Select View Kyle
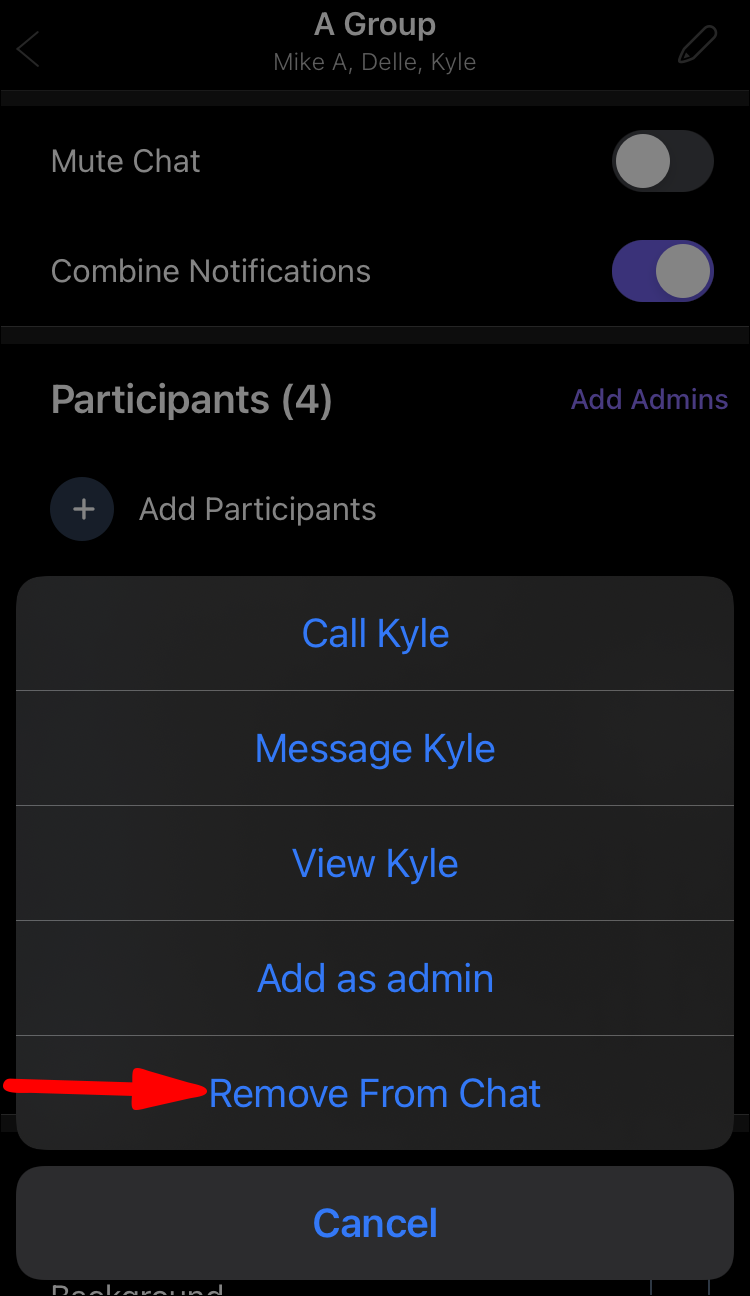The height and width of the screenshot is (1296, 750). tap(375, 864)
